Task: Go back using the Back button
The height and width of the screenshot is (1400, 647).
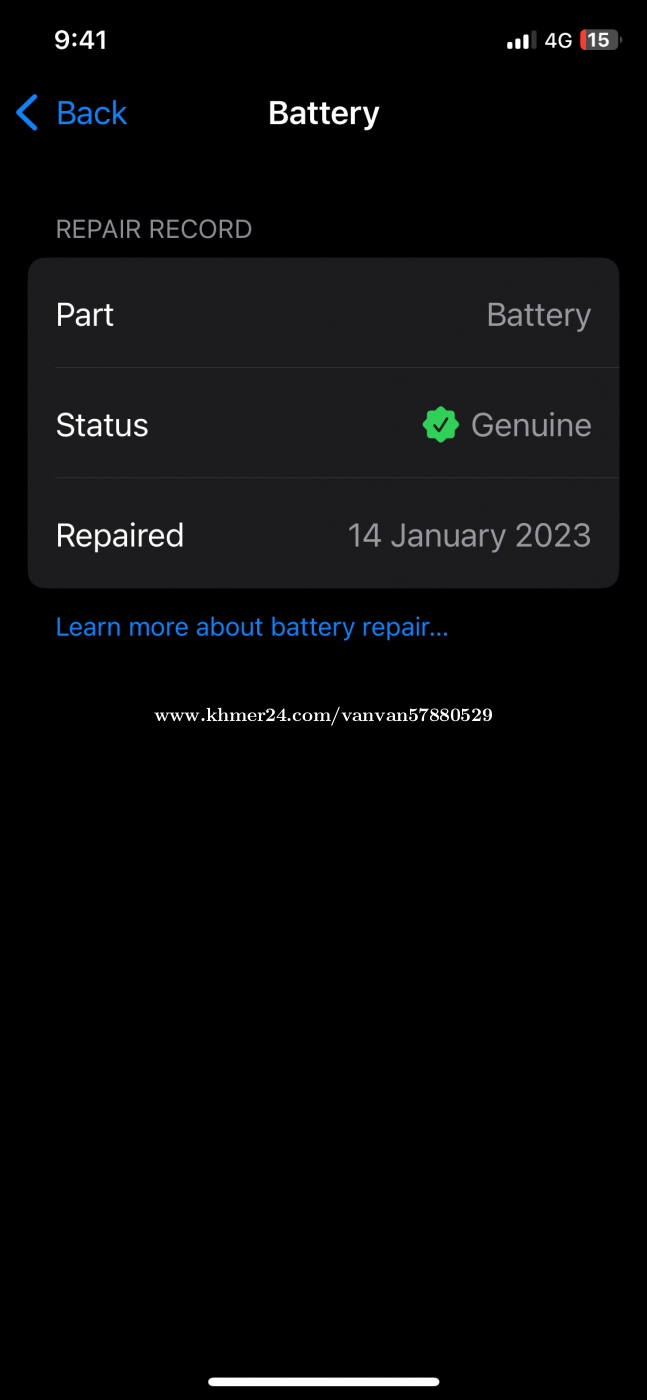Action: pyautogui.click(x=72, y=113)
